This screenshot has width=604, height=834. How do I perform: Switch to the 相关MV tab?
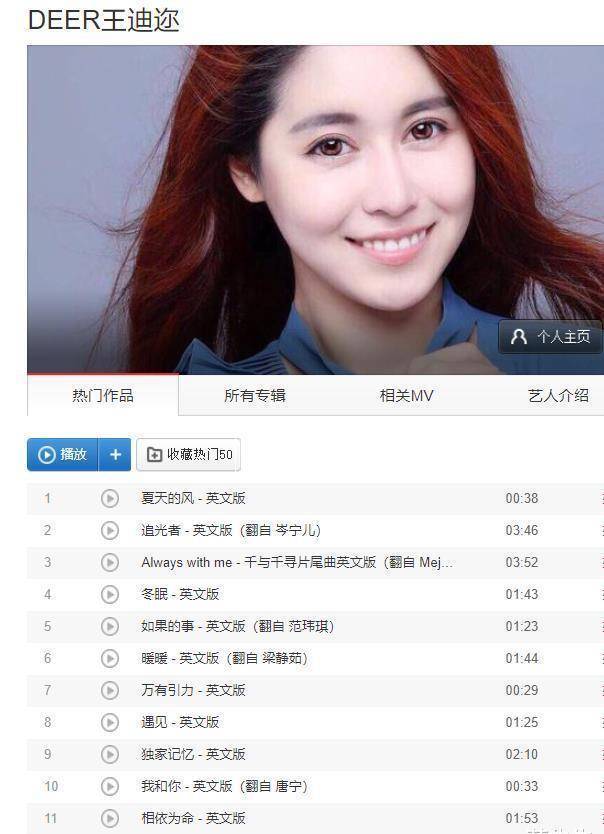(406, 395)
